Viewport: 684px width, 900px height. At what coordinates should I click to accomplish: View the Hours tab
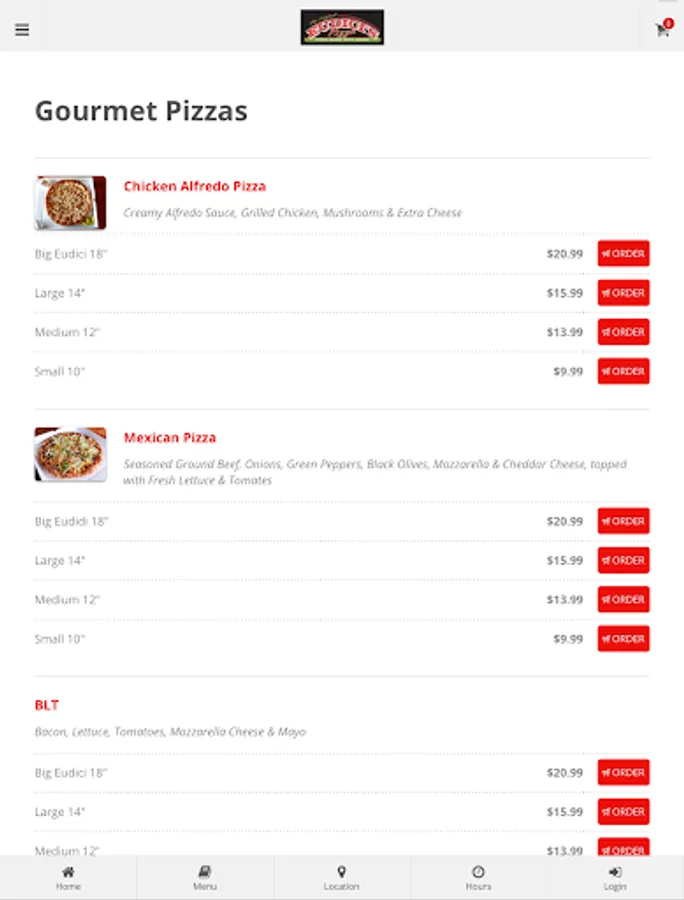[x=478, y=878]
